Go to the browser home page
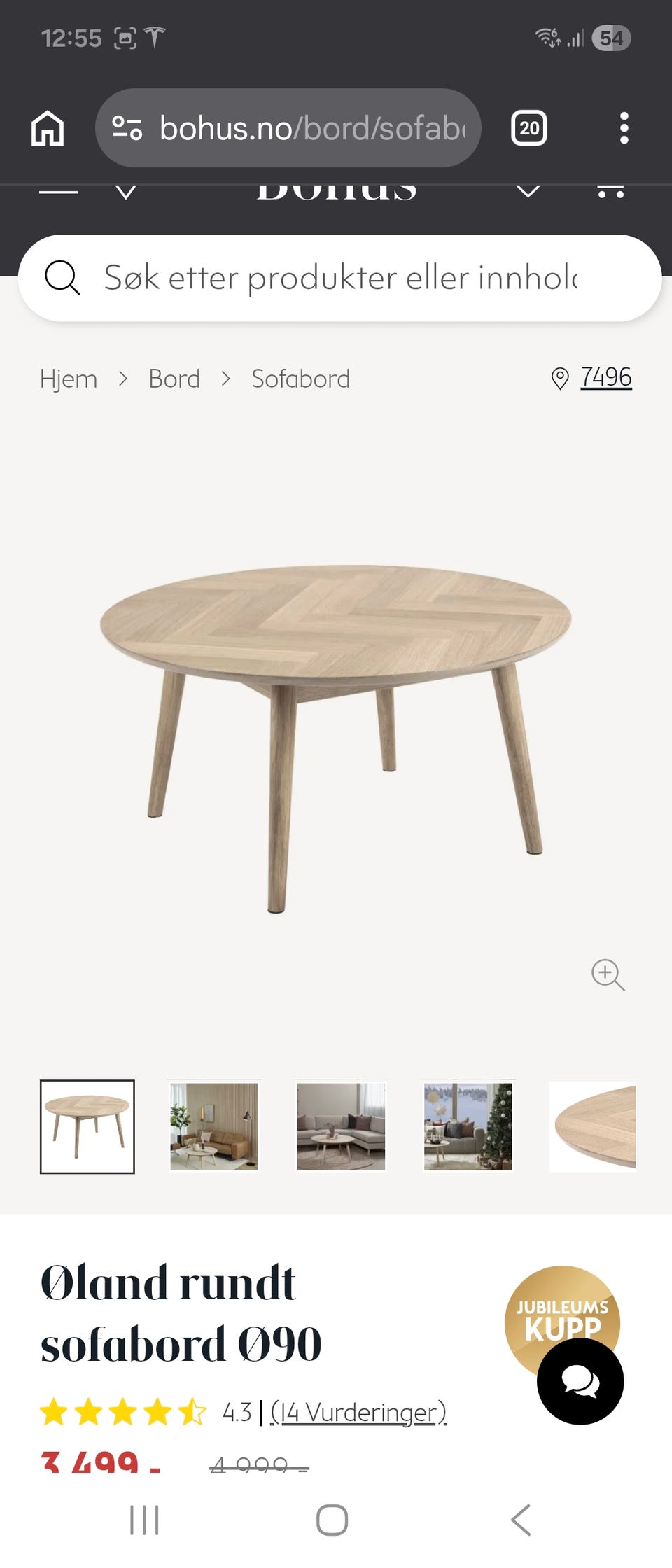The width and height of the screenshot is (672, 1568). (48, 129)
